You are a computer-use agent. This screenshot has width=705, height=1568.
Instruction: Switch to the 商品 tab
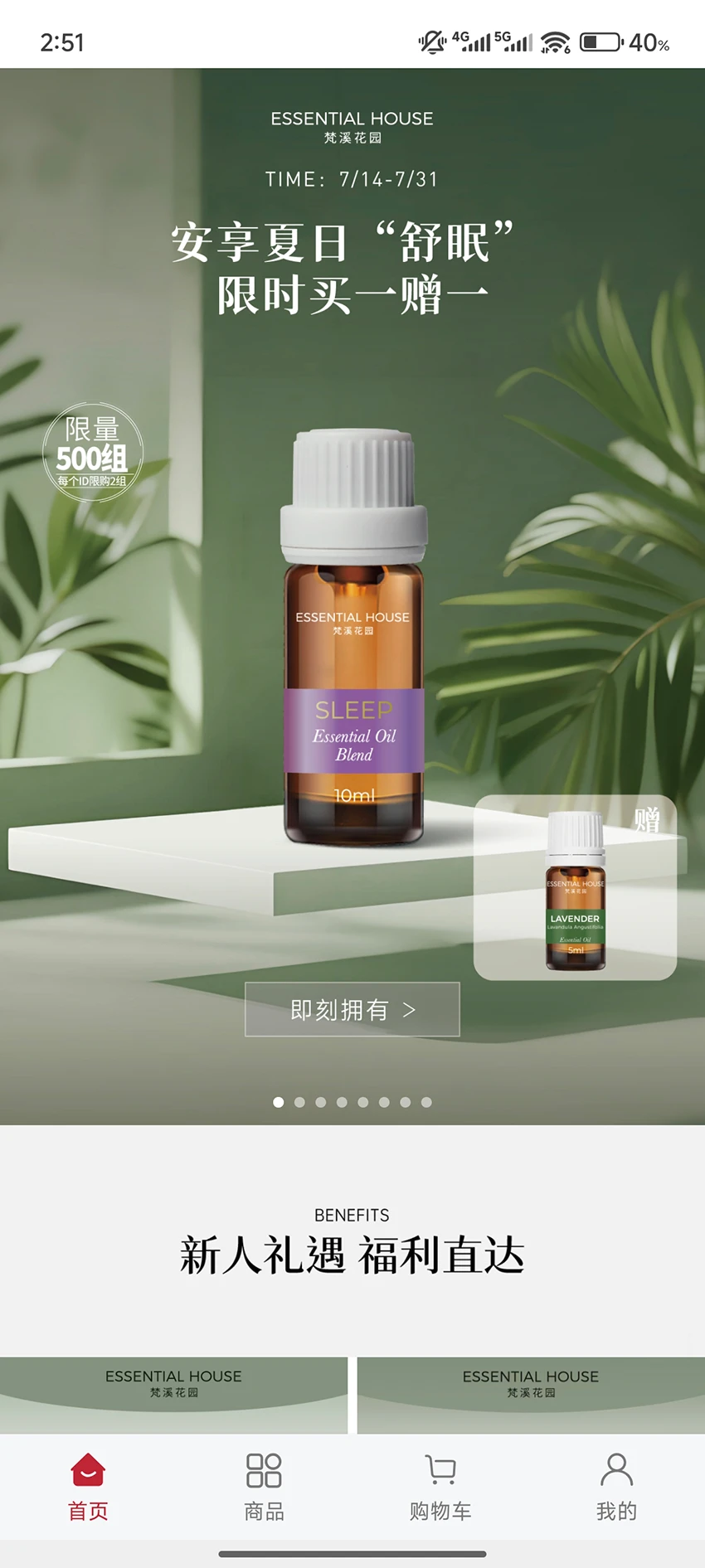[x=264, y=1488]
